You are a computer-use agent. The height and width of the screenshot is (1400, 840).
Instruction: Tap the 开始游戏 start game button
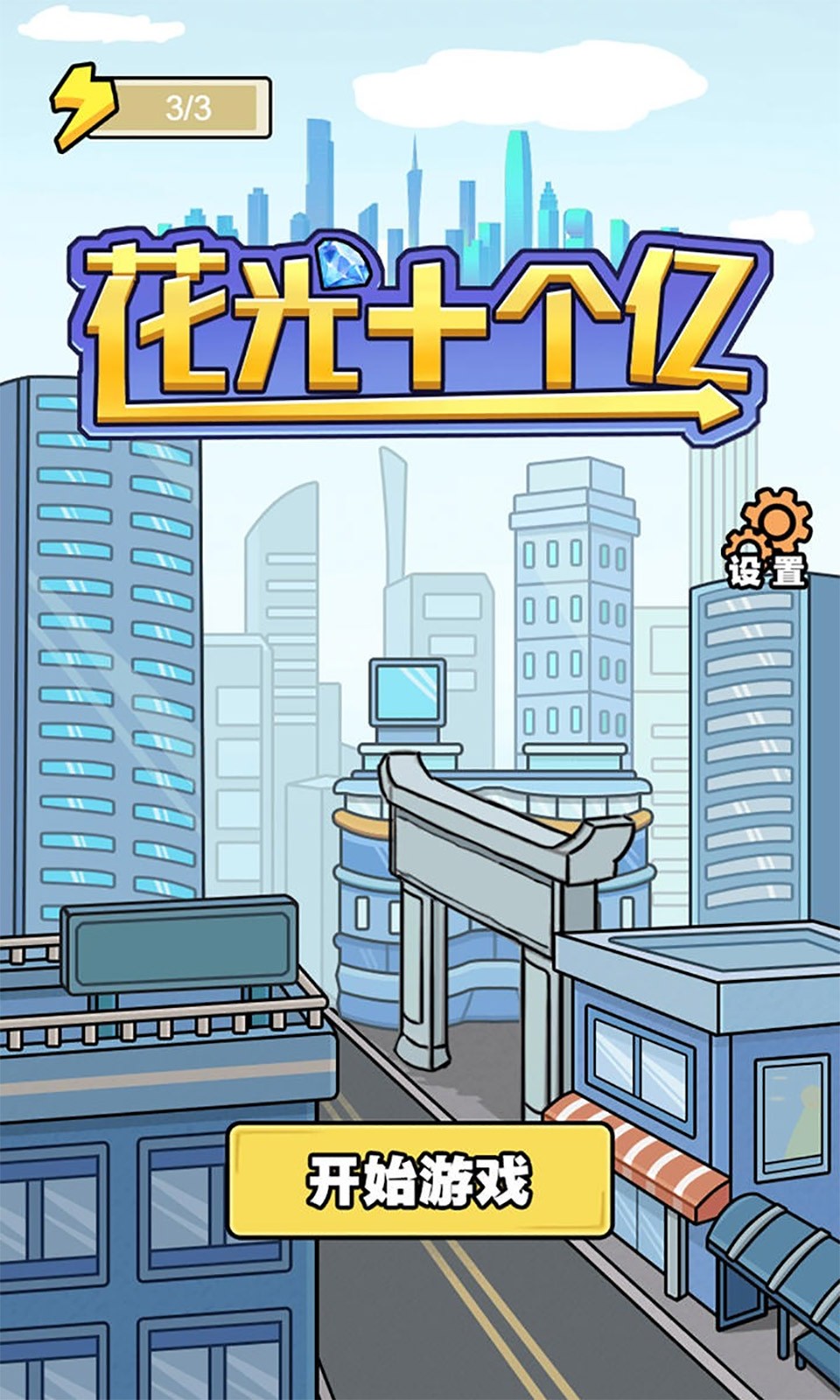[x=419, y=1181]
